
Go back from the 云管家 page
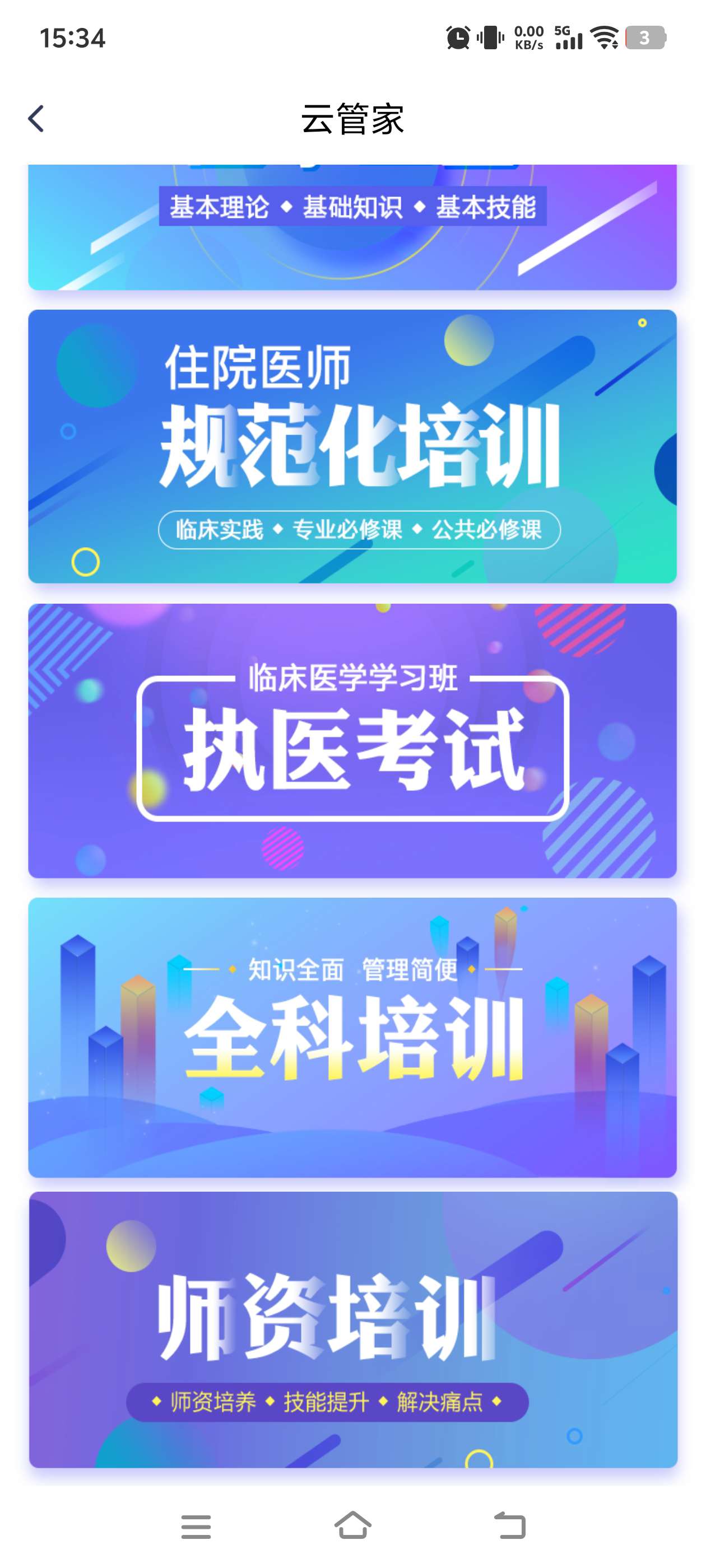click(36, 118)
